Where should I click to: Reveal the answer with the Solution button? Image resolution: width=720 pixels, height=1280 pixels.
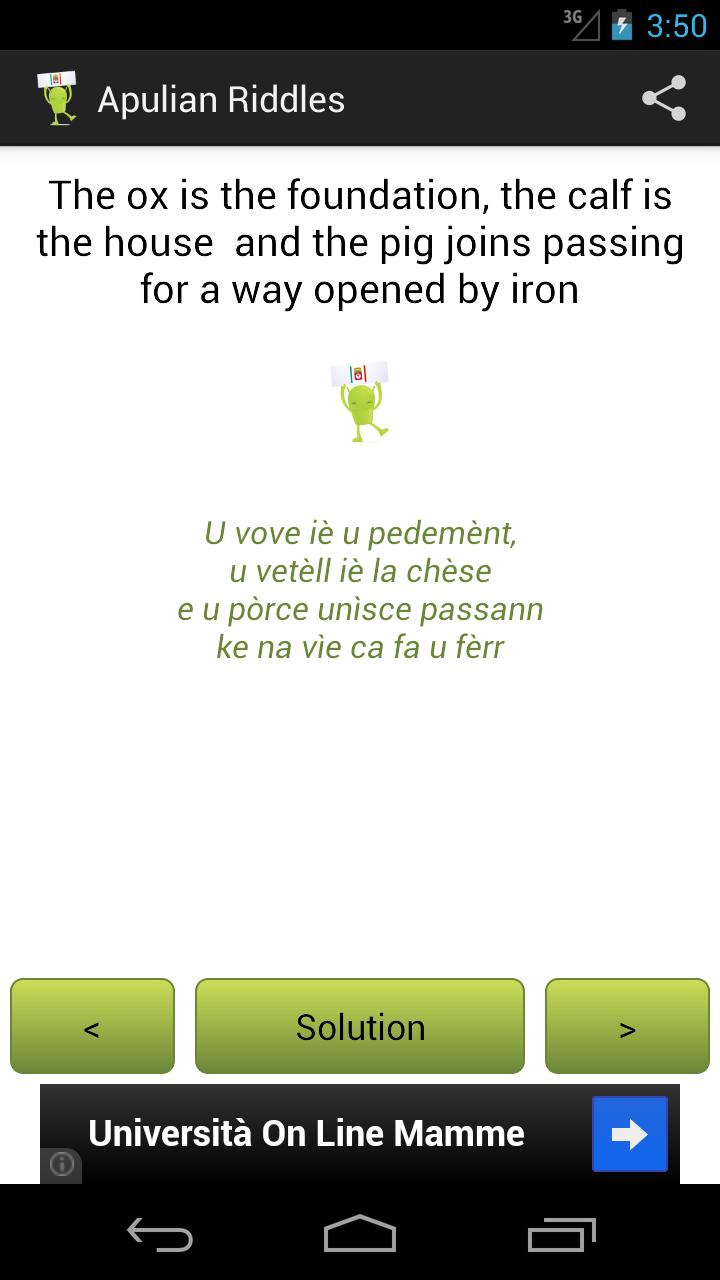(360, 1026)
